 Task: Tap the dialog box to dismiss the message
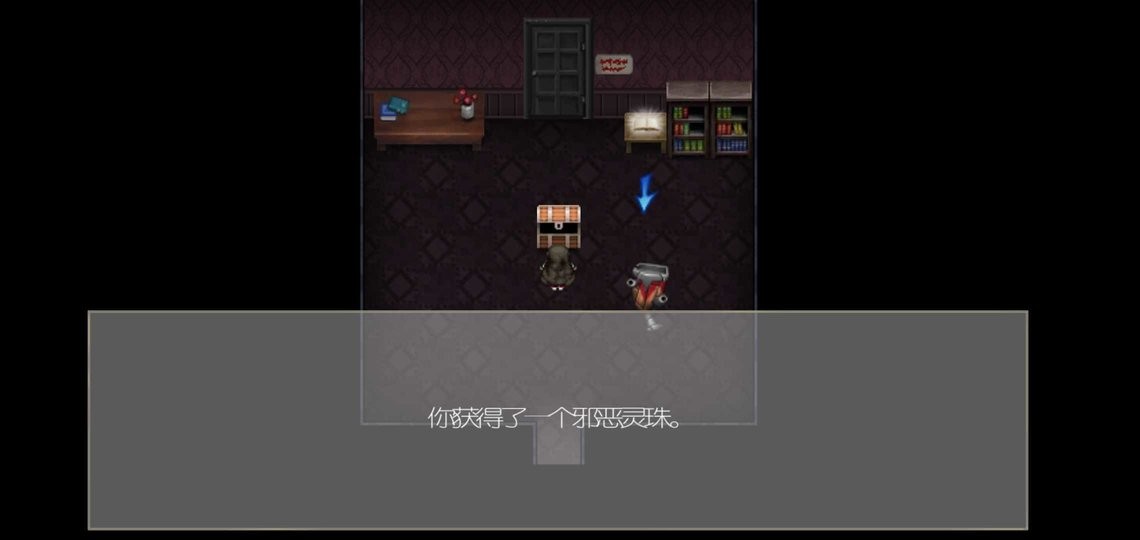(557, 420)
